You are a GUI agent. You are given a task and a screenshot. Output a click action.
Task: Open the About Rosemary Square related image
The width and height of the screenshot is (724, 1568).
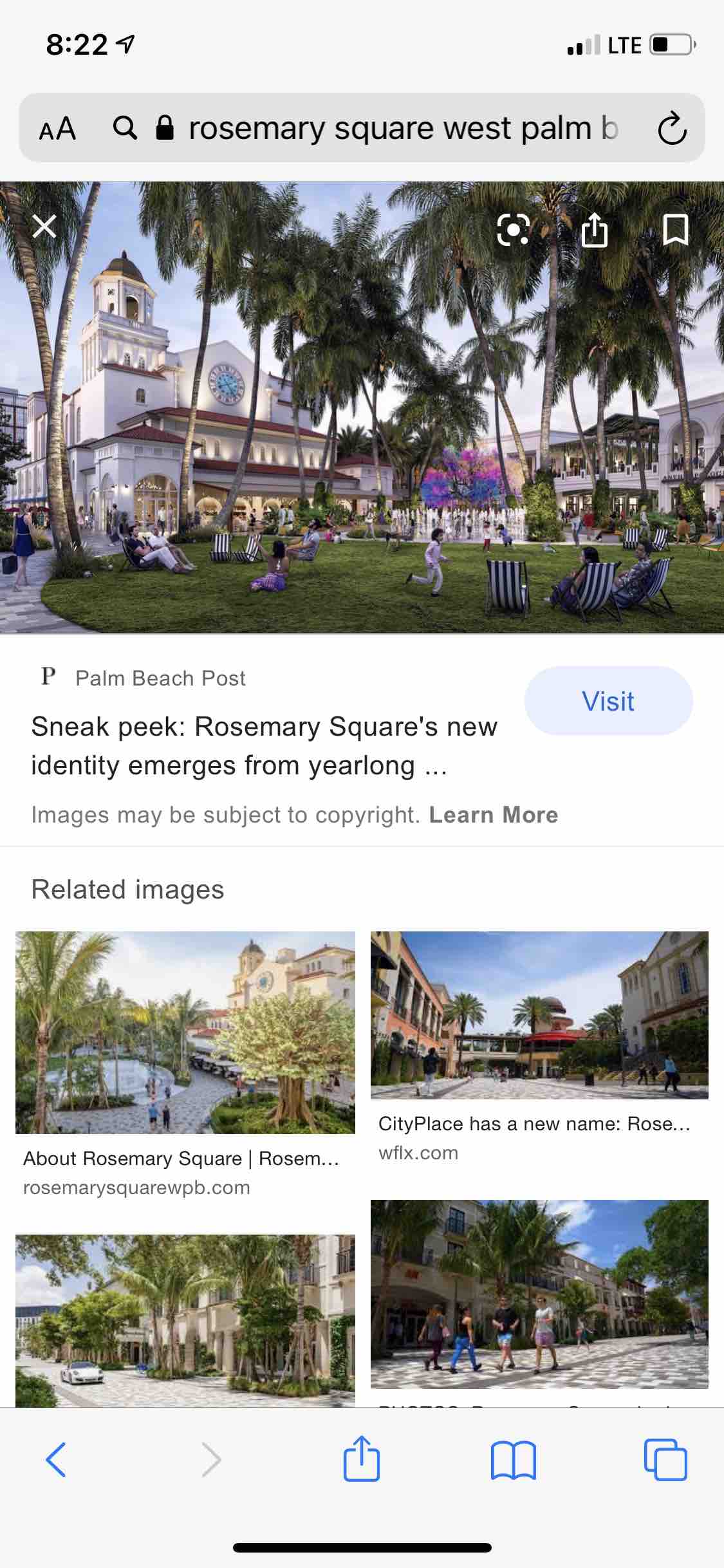[185, 1032]
